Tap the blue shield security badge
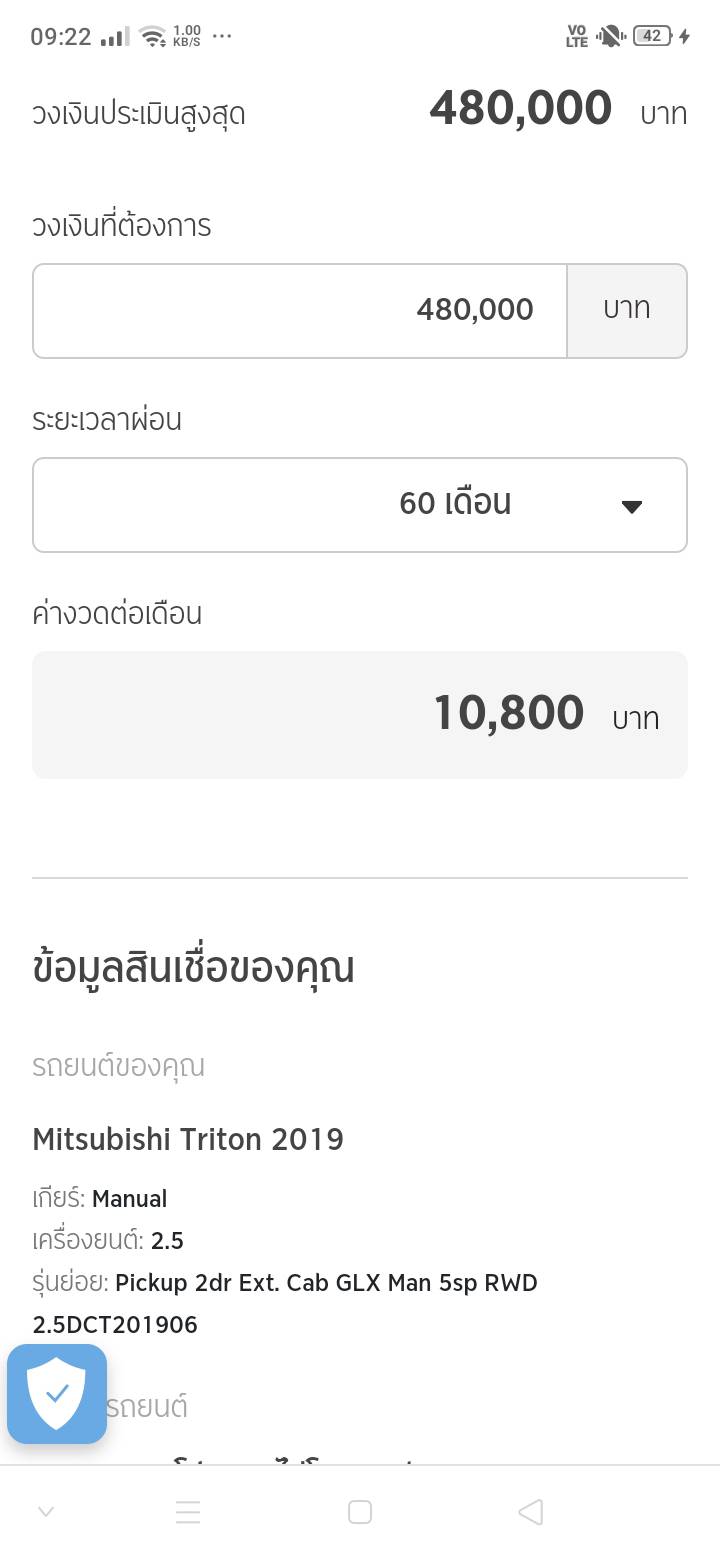The height and width of the screenshot is (1560, 720). [x=57, y=1394]
